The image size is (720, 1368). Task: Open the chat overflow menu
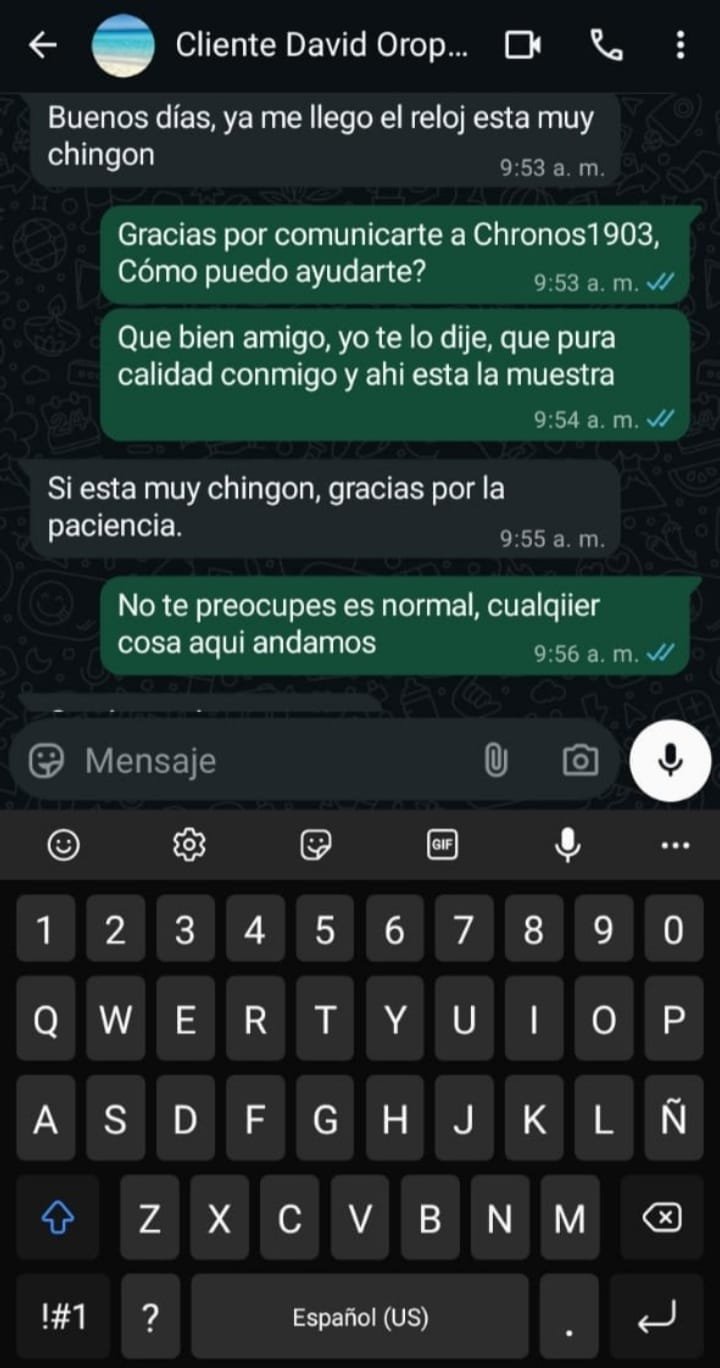click(680, 45)
